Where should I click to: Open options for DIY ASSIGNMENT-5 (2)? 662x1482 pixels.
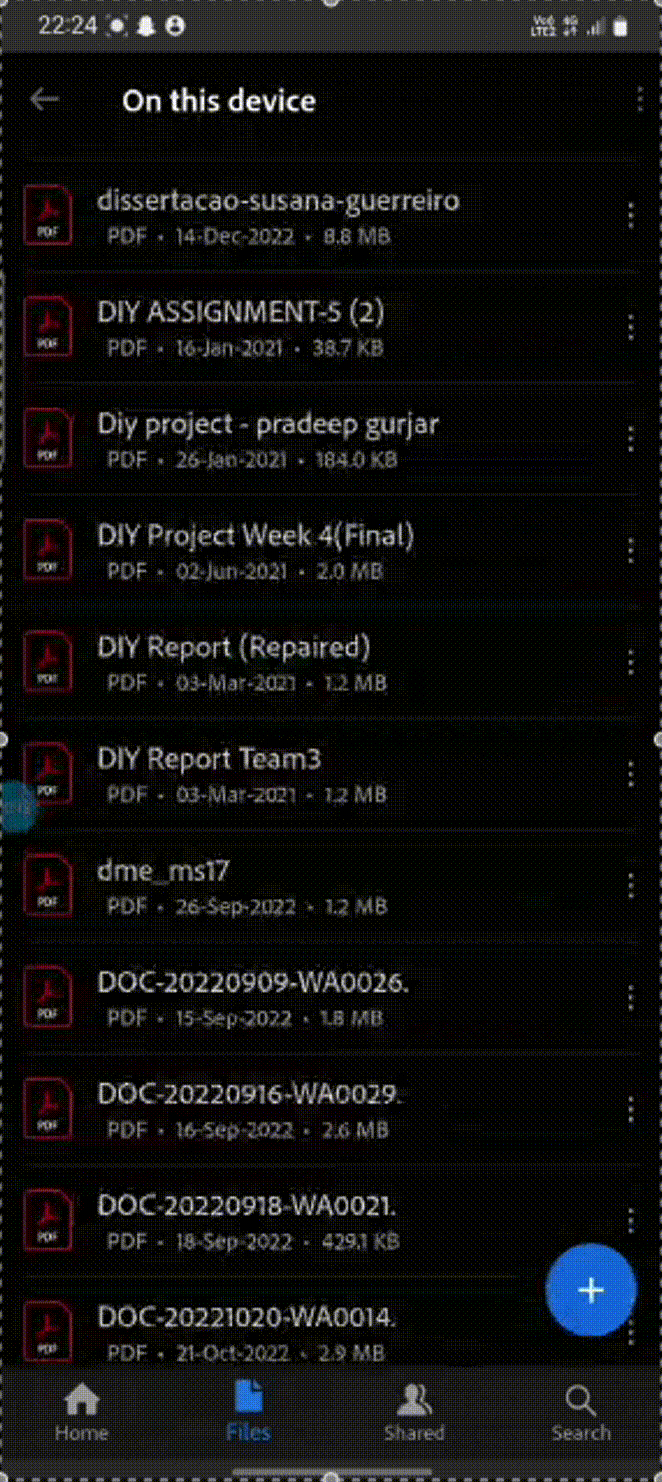(630, 327)
